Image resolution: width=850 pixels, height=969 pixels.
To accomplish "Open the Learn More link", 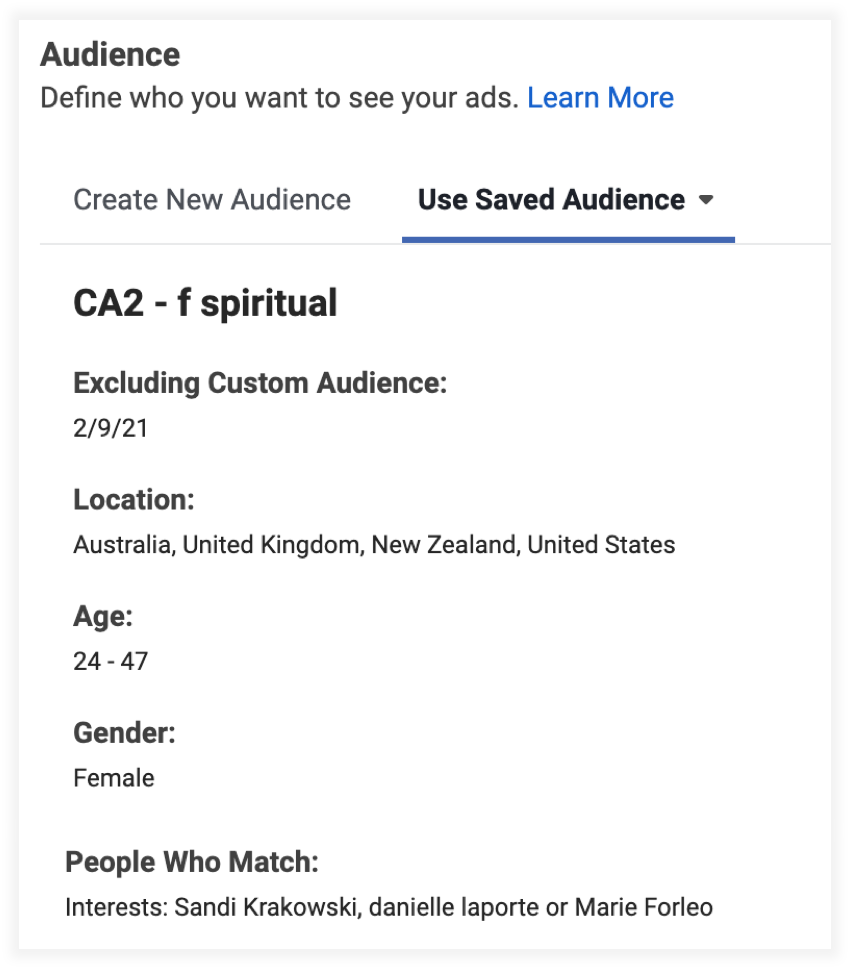I will click(600, 98).
